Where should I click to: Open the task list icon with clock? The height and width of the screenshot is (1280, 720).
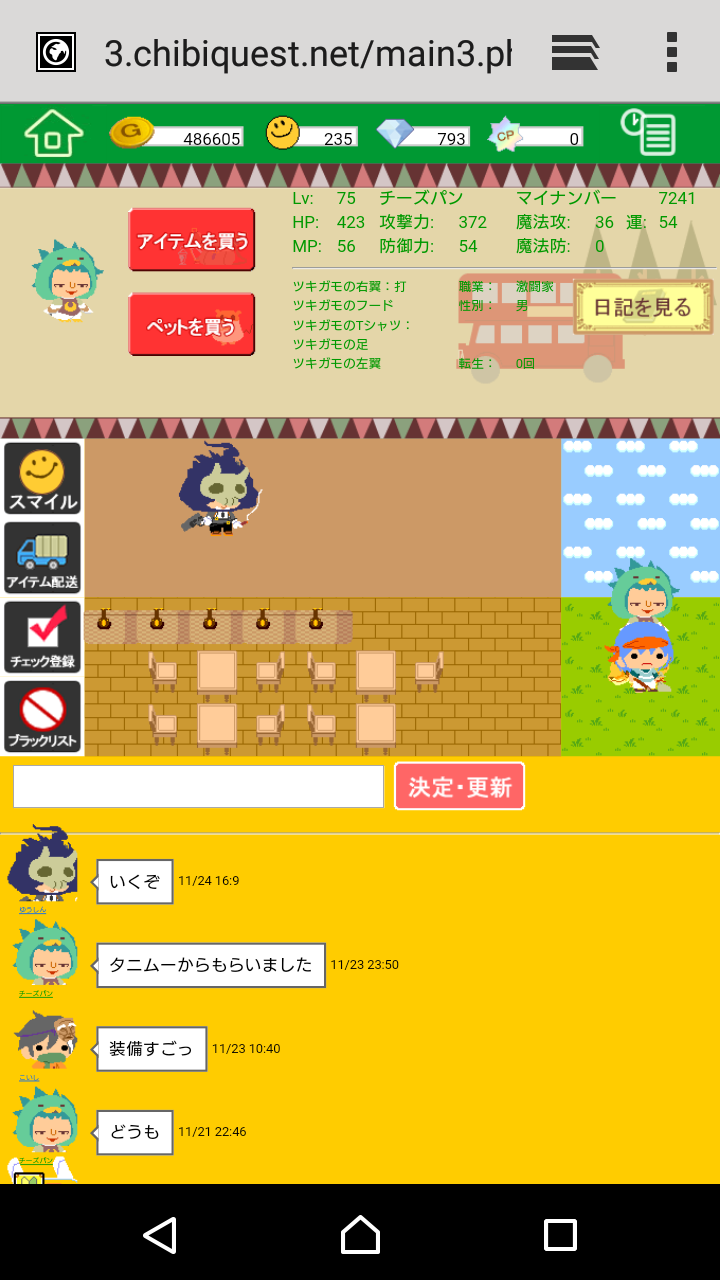tap(648, 133)
